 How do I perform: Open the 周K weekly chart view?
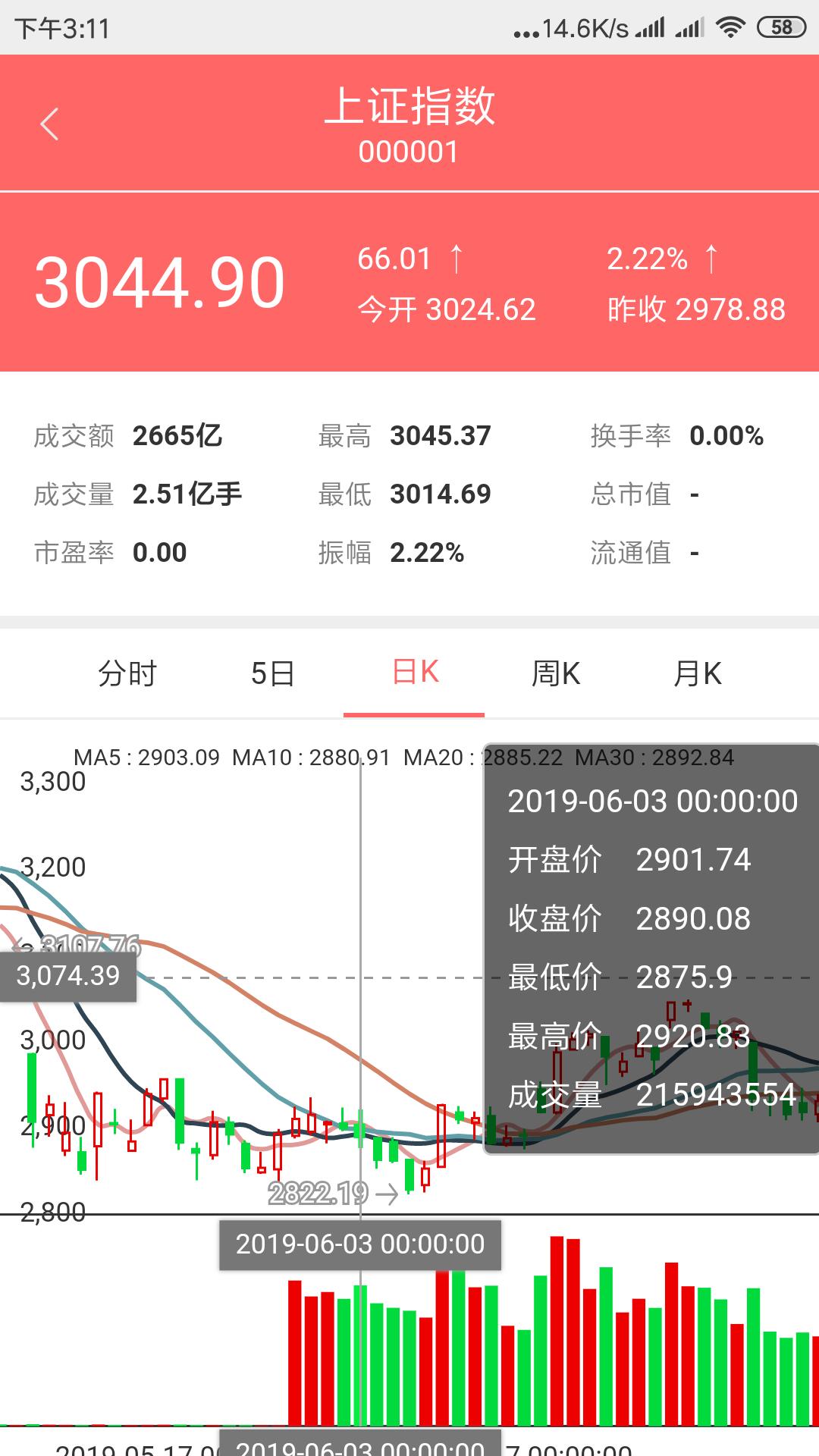click(556, 673)
